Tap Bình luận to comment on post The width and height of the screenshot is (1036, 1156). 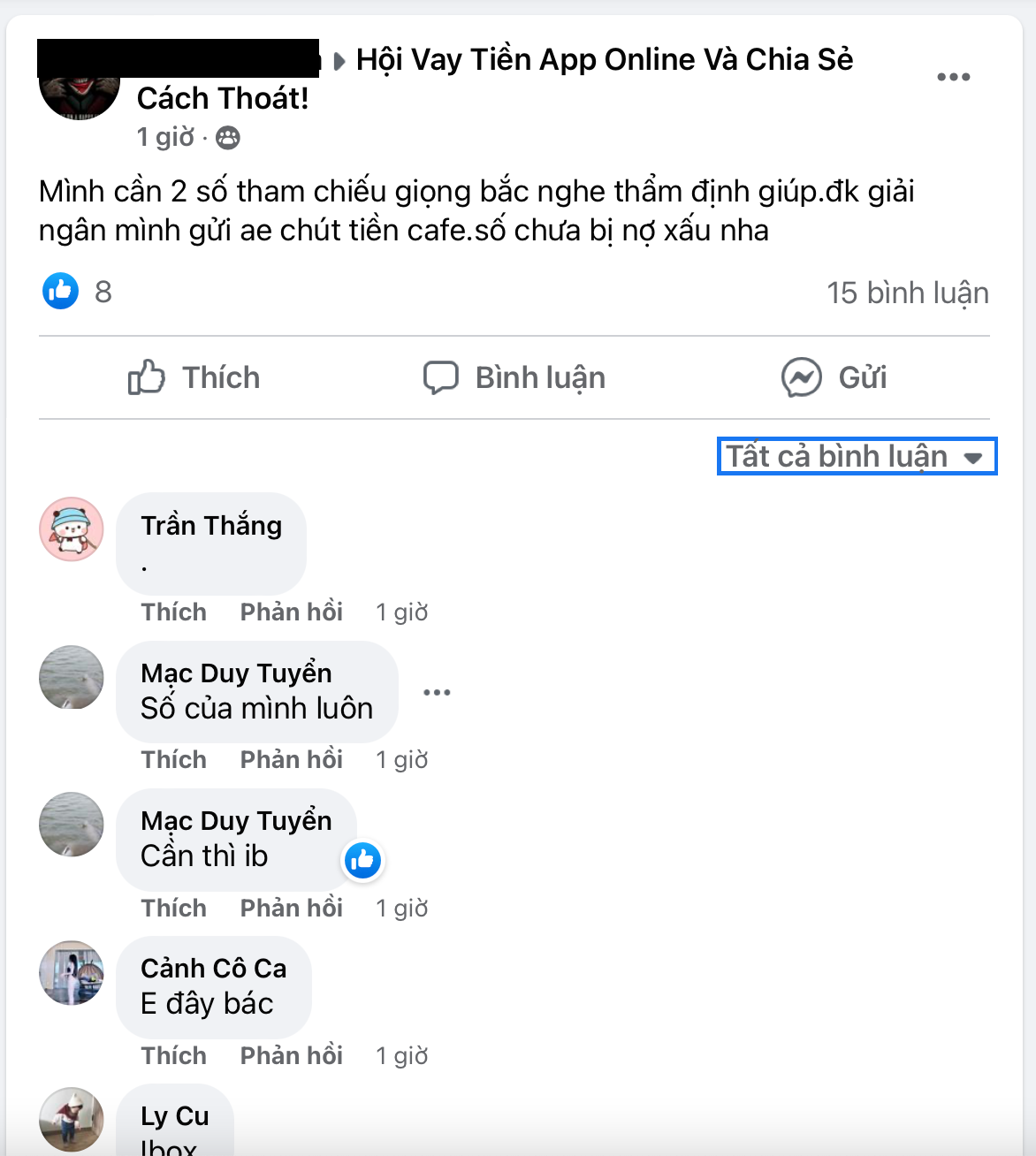click(514, 377)
